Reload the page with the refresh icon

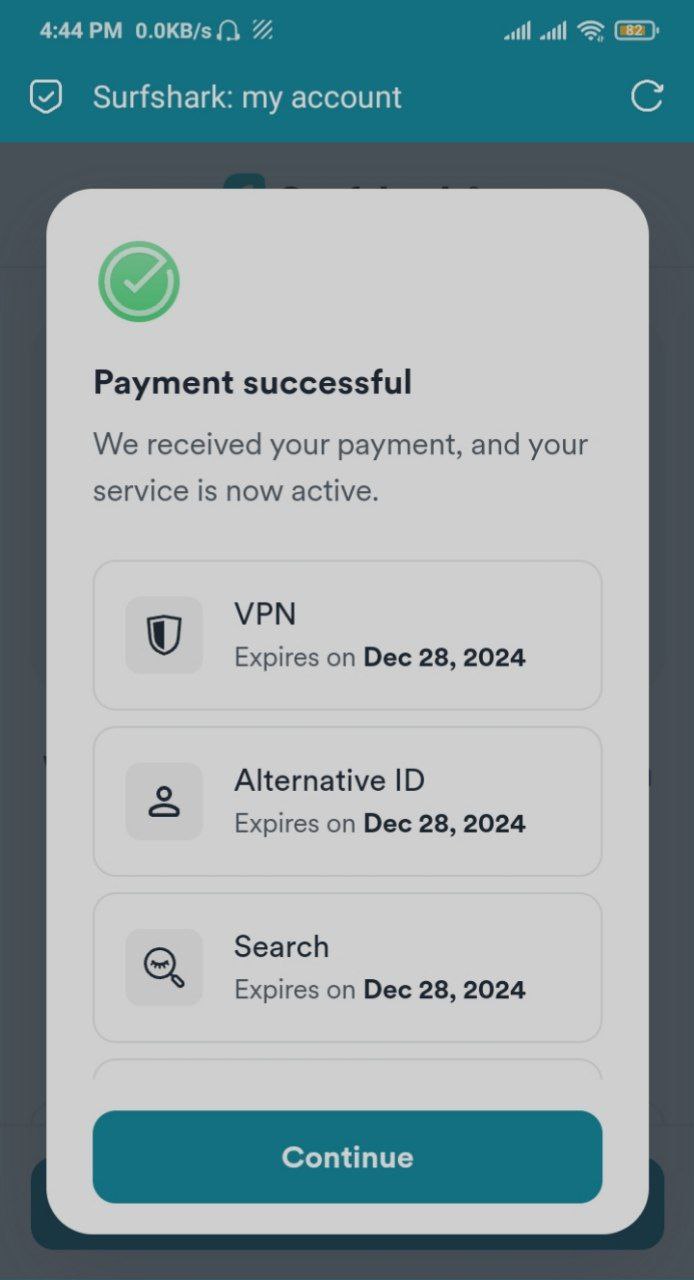647,96
